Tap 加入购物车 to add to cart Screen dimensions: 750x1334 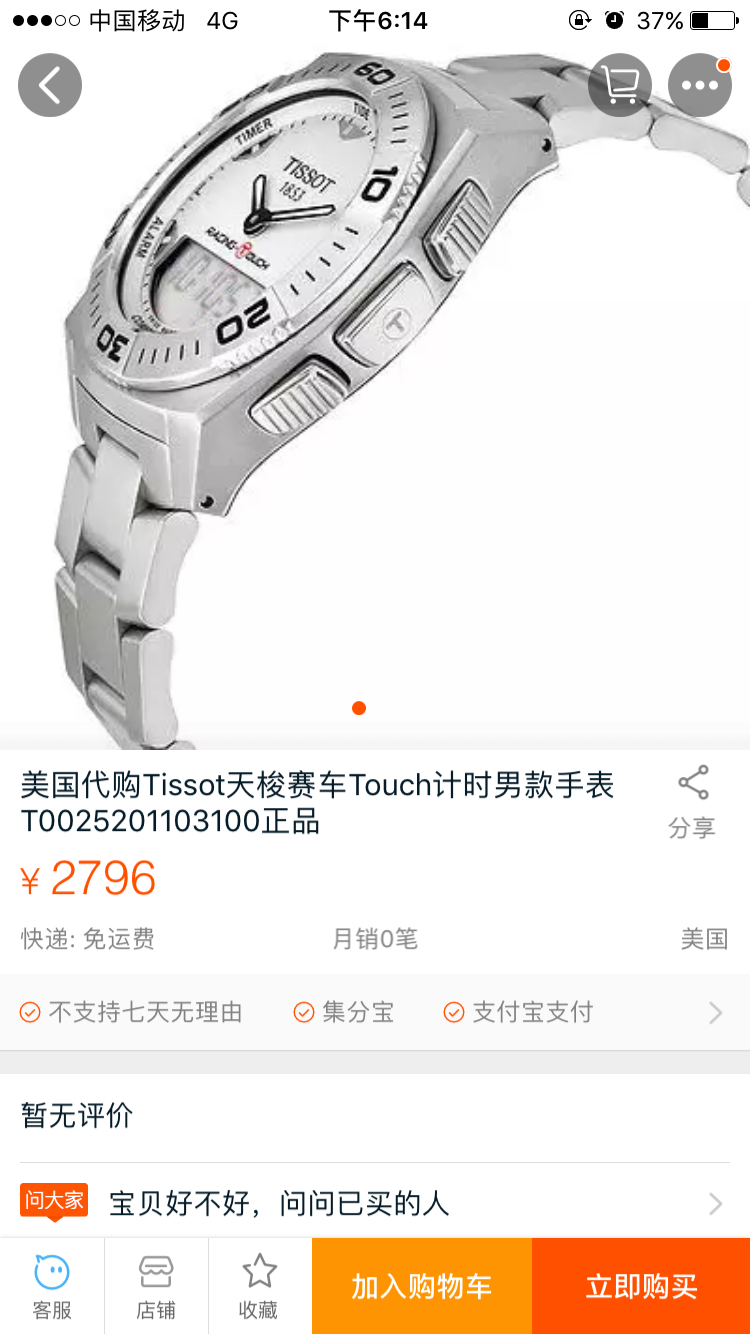[x=421, y=1286]
